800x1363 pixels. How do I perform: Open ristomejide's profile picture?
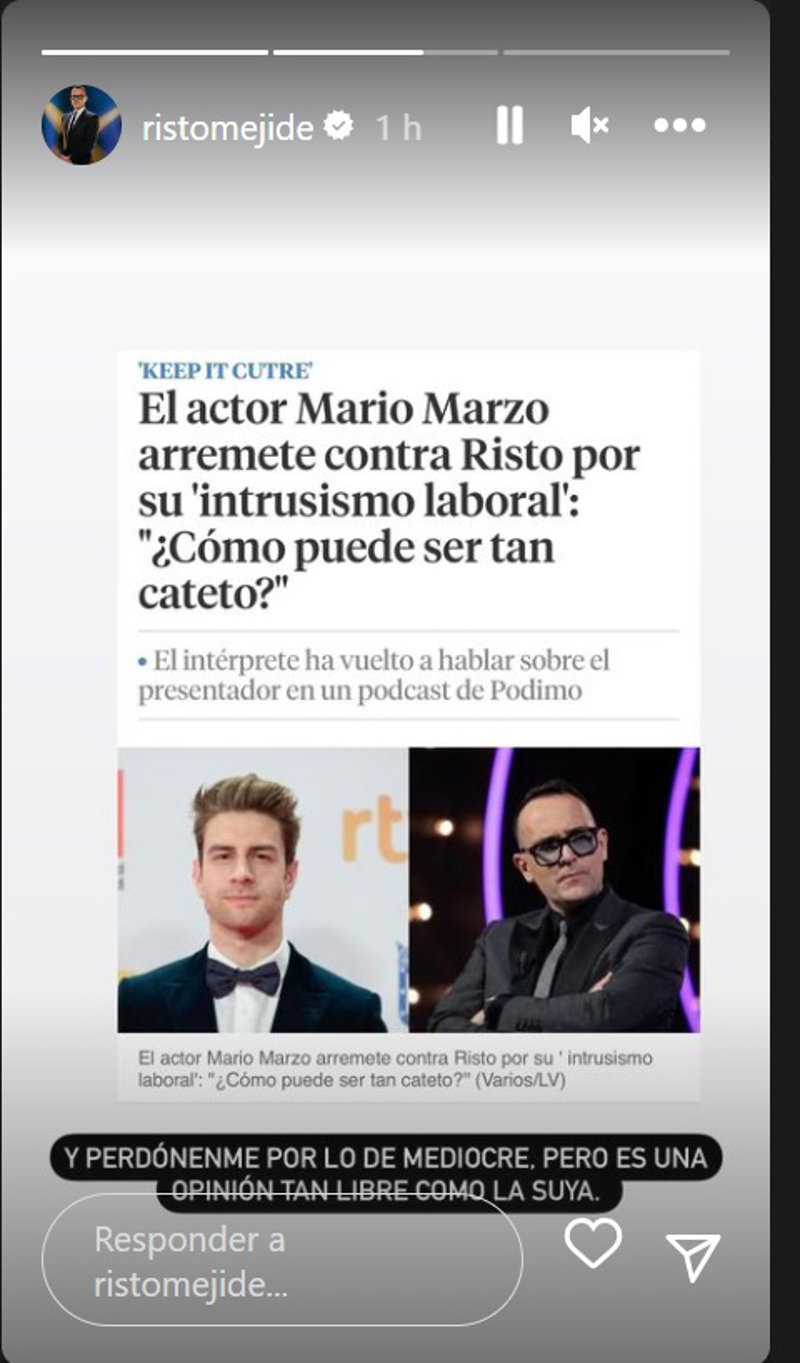click(81, 125)
